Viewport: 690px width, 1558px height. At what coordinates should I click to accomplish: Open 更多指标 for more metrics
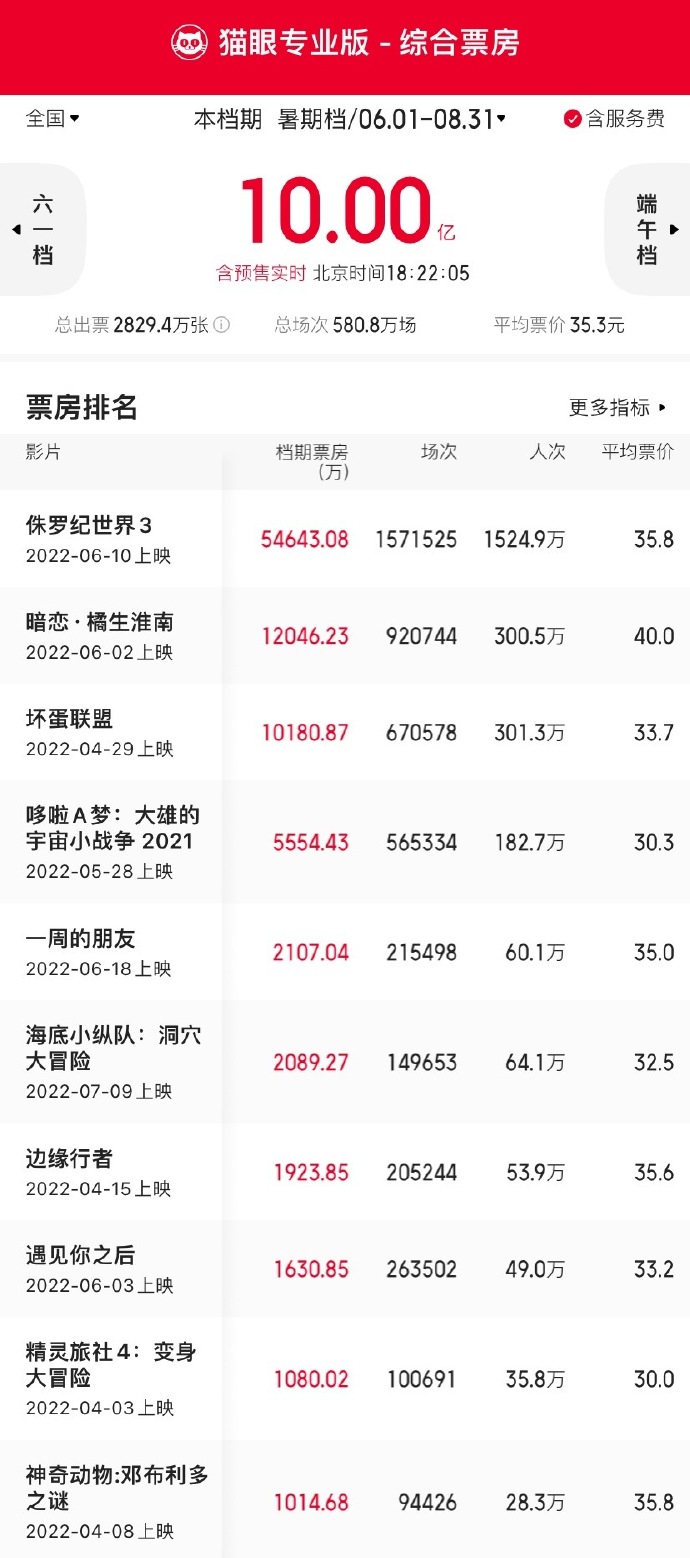click(x=617, y=408)
